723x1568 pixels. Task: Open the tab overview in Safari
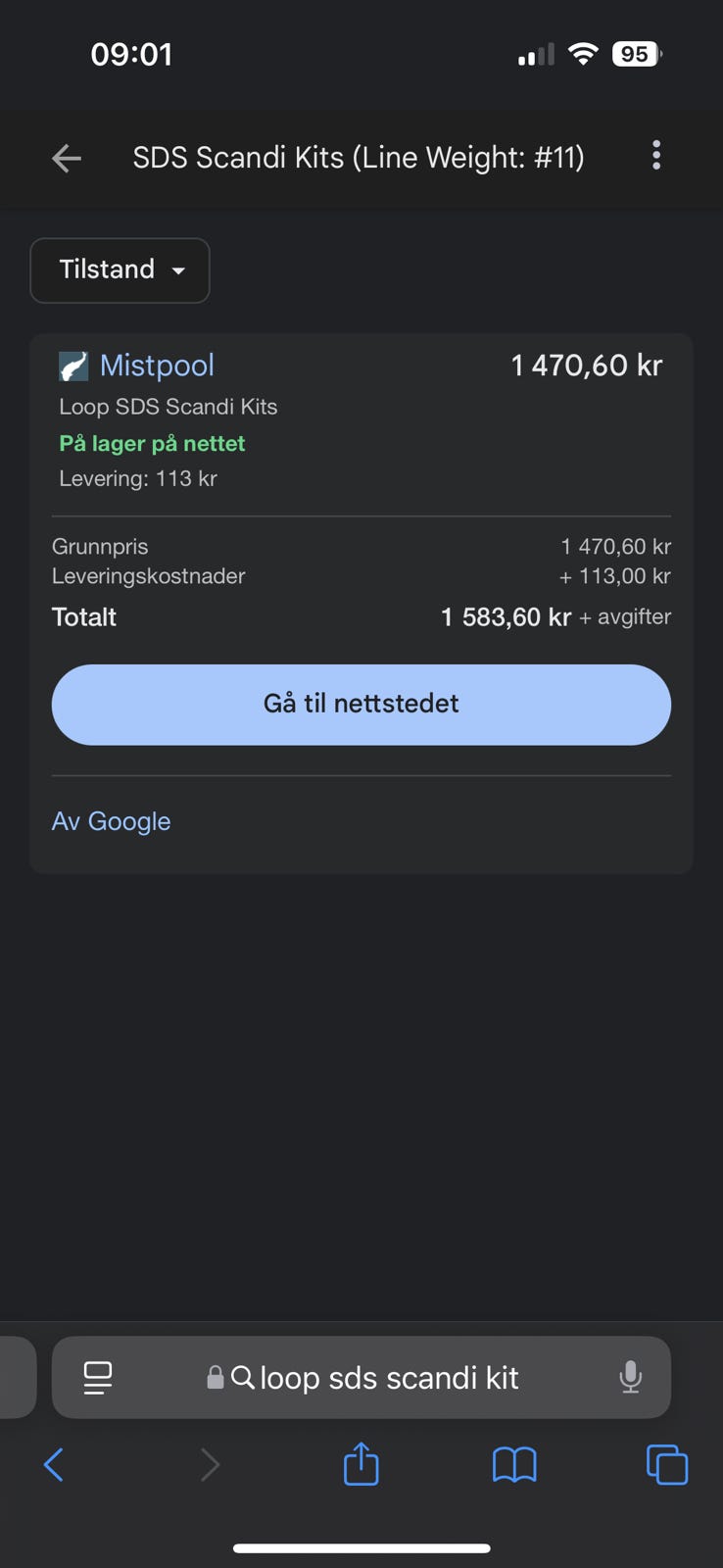(667, 1464)
